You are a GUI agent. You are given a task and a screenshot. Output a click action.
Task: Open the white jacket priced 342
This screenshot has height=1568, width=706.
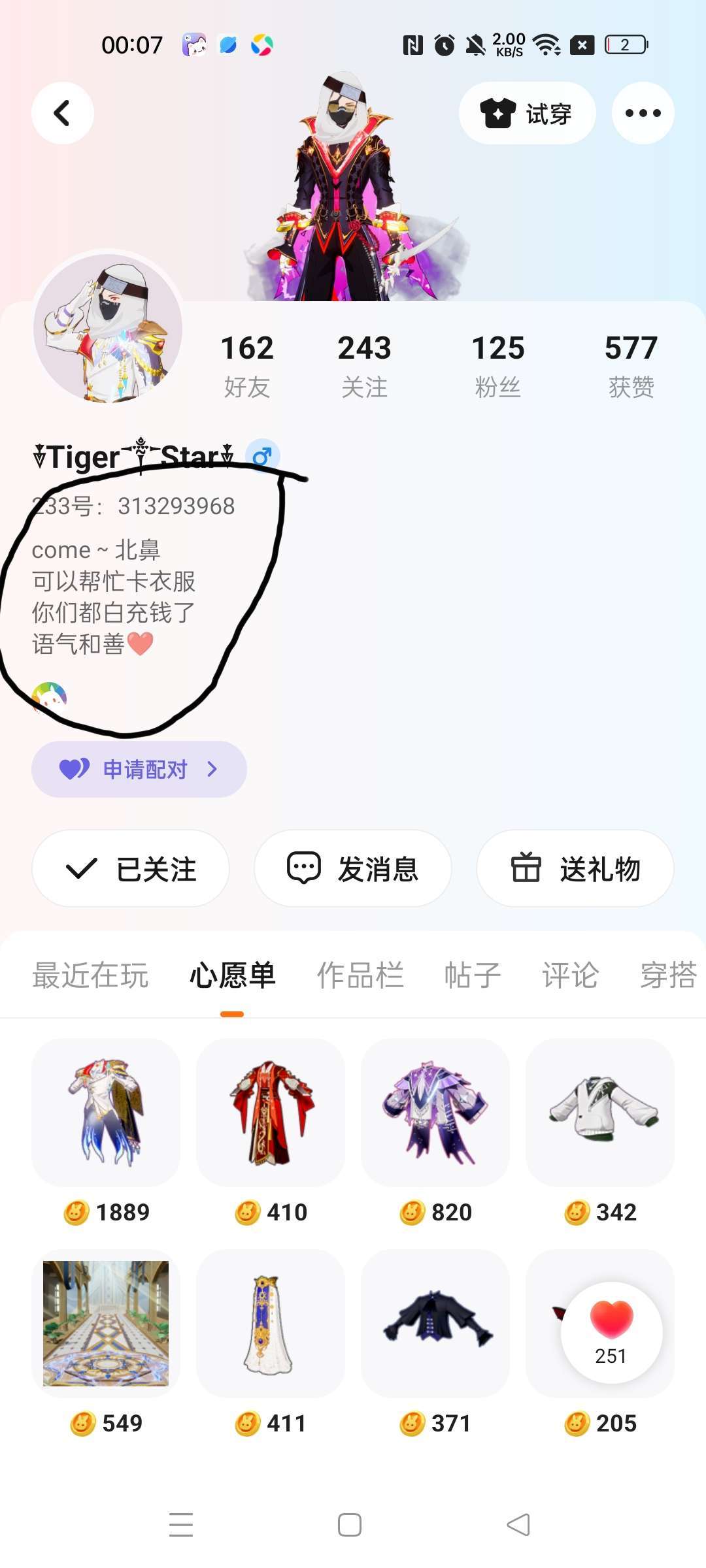600,1114
